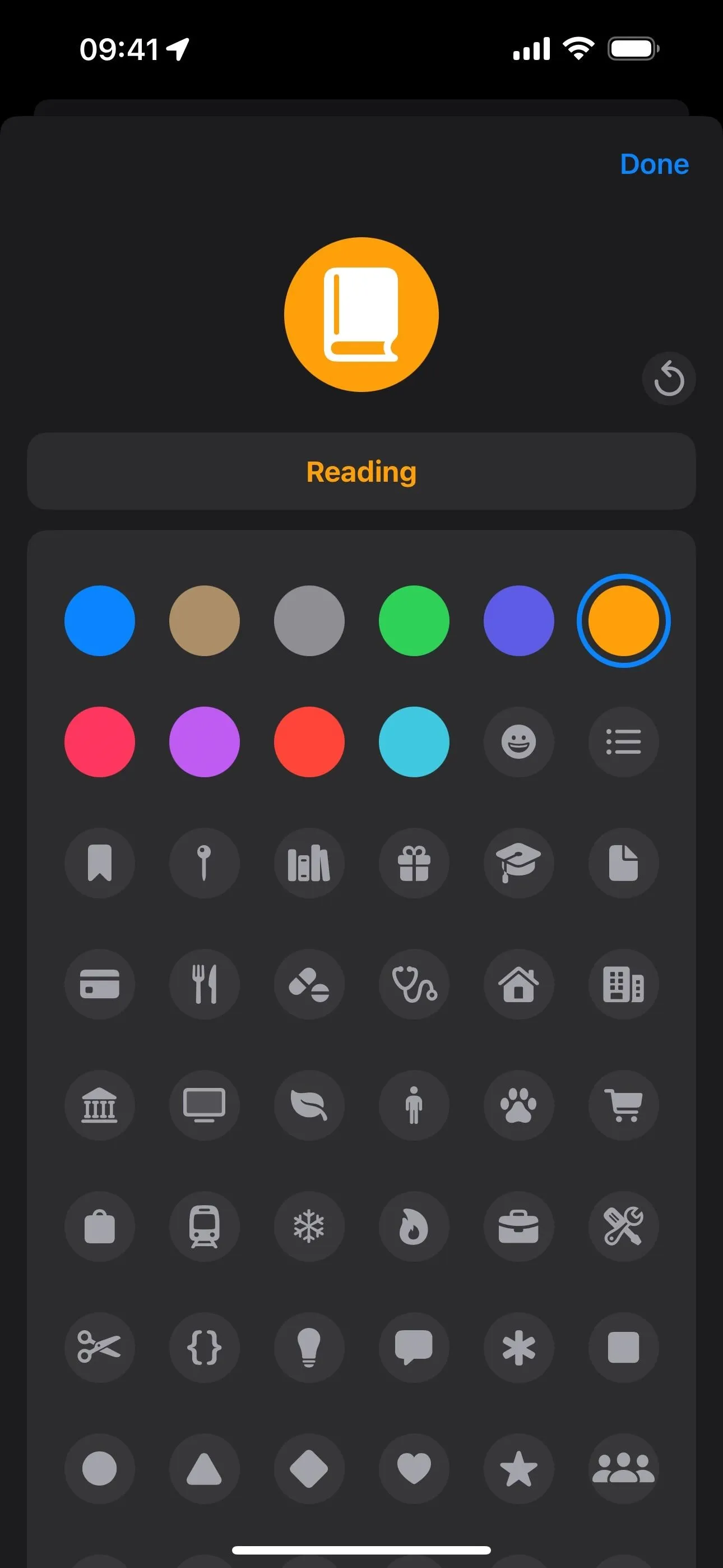Choose the green color swatch

(414, 621)
